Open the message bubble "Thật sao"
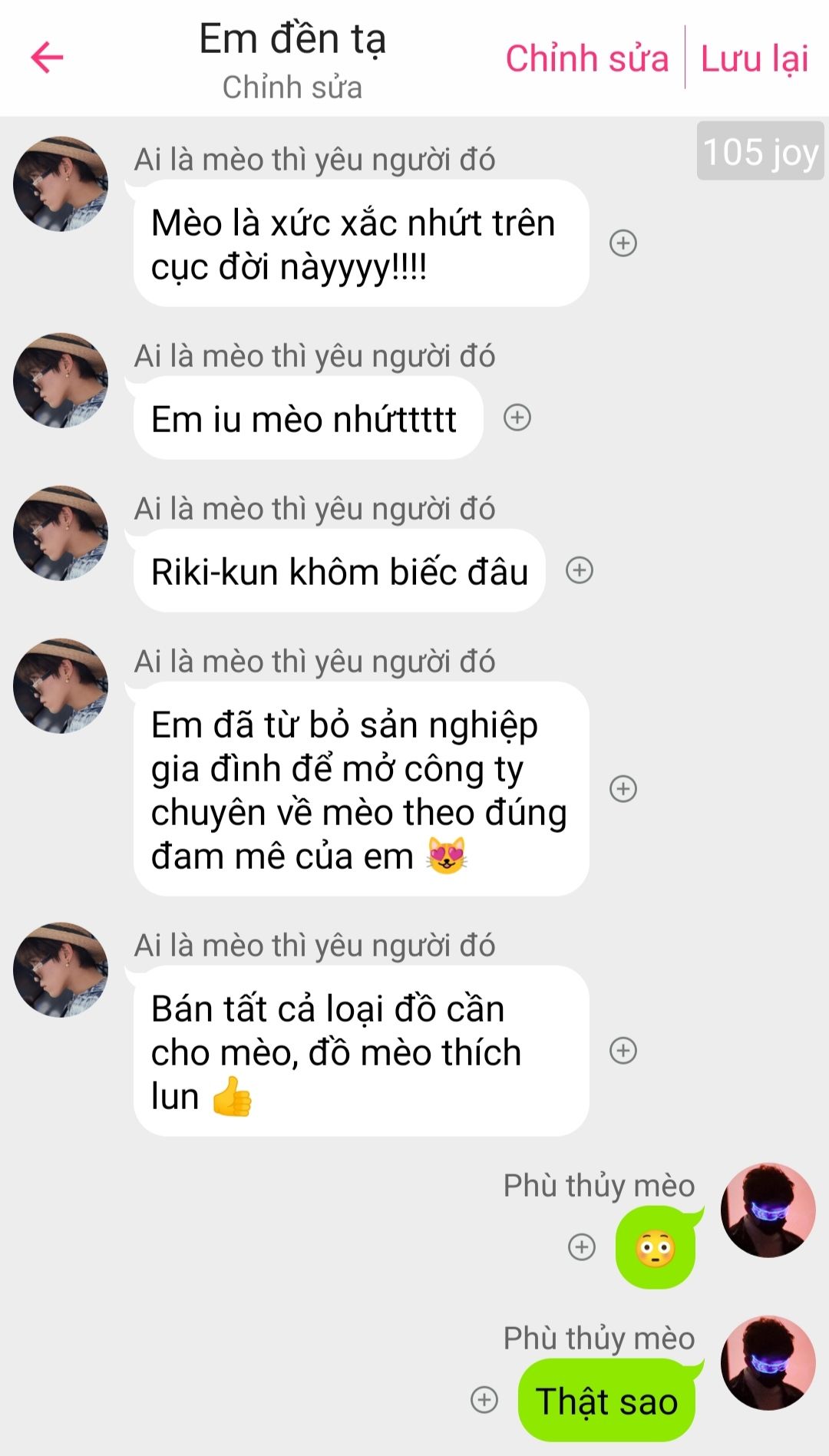The height and width of the screenshot is (1456, 829). click(x=606, y=1402)
